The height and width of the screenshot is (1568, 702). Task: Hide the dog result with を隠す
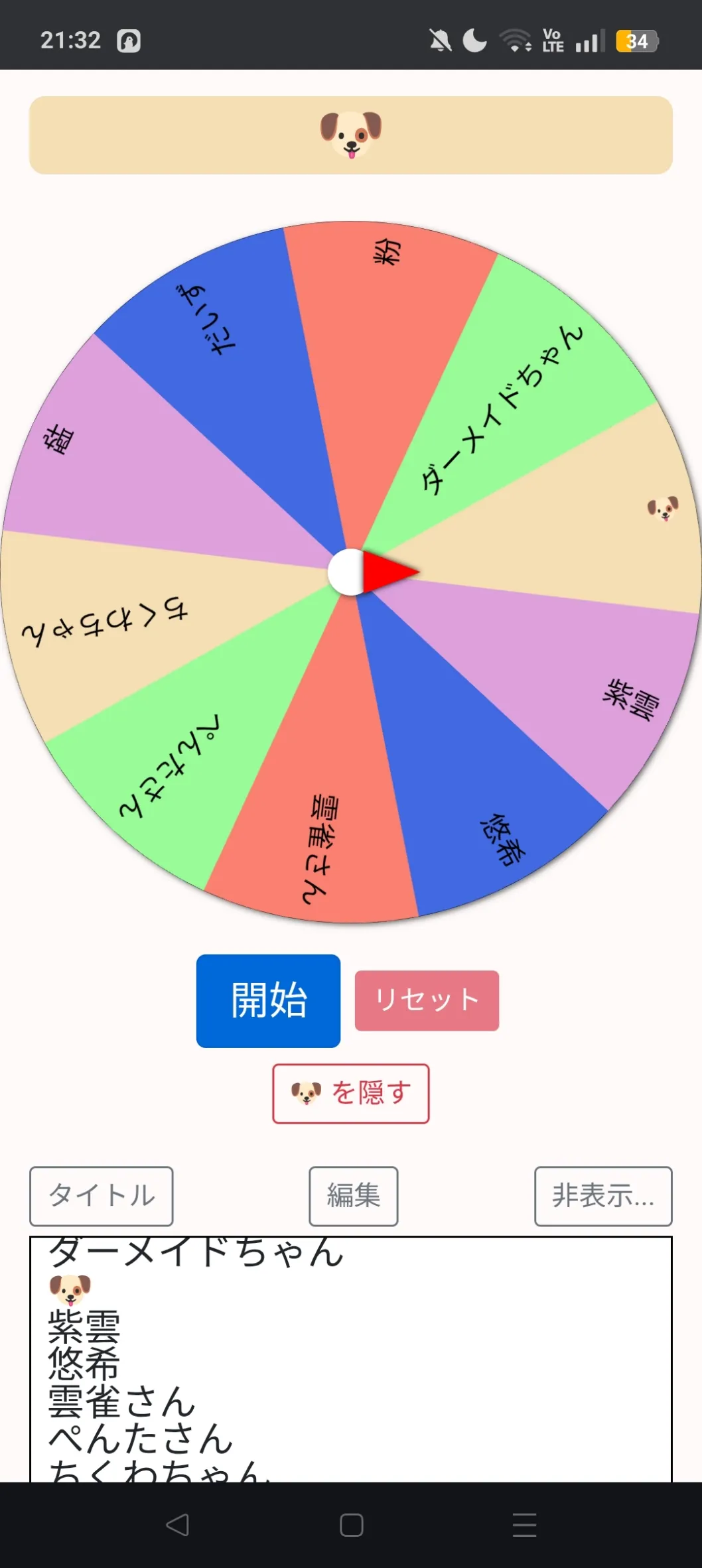pyautogui.click(x=351, y=1093)
